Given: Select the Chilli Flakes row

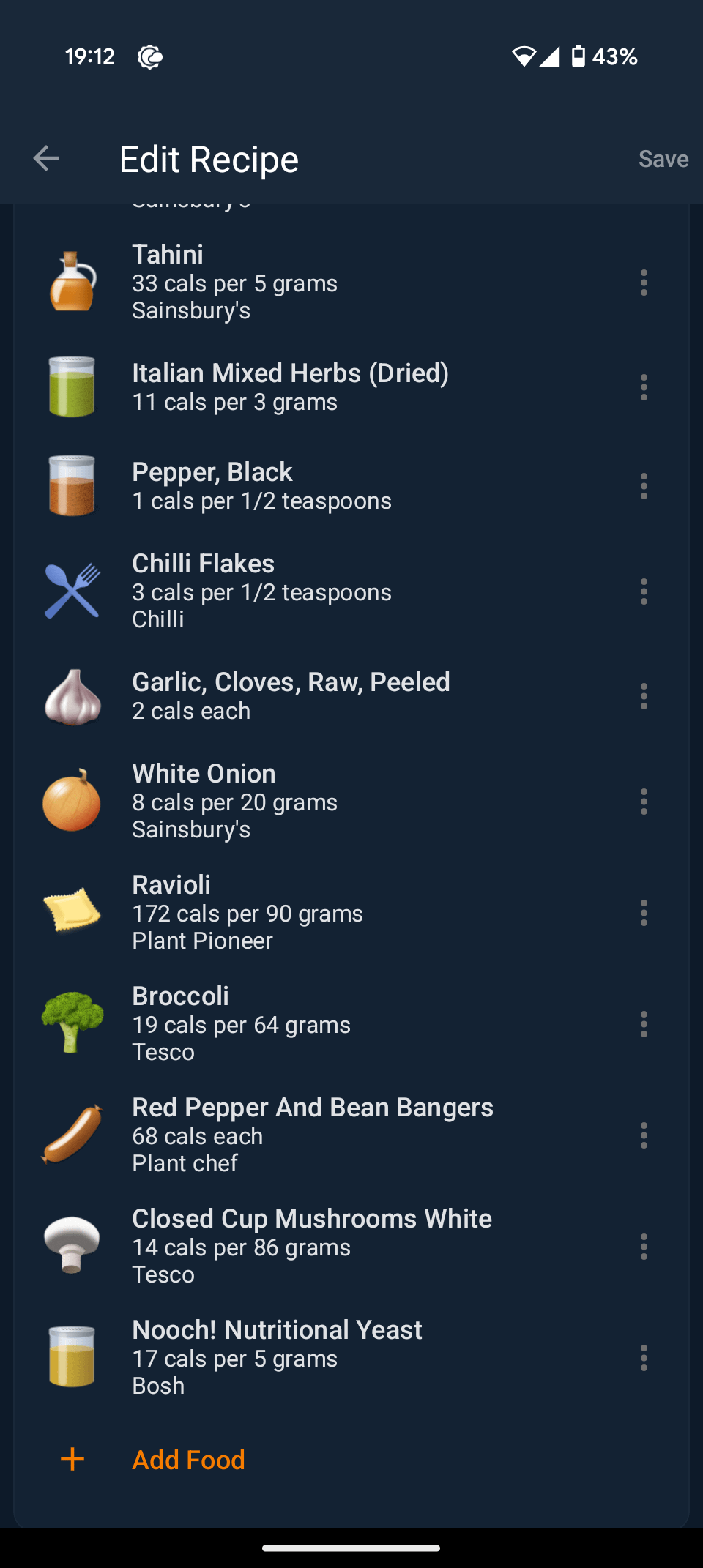Looking at the screenshot, I should 293,591.
